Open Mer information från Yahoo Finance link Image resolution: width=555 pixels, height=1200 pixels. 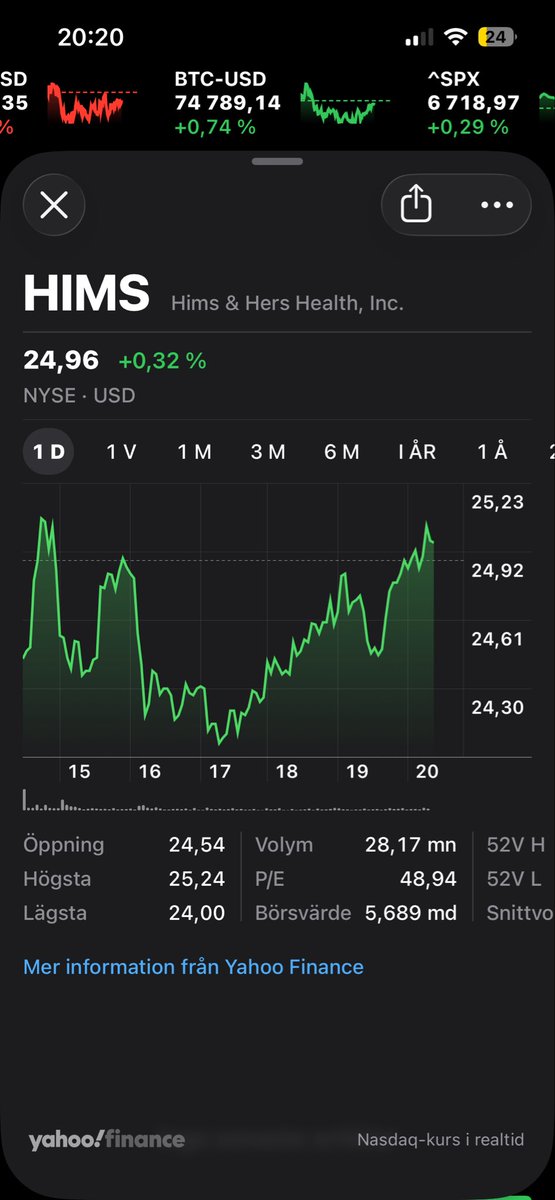pos(193,967)
